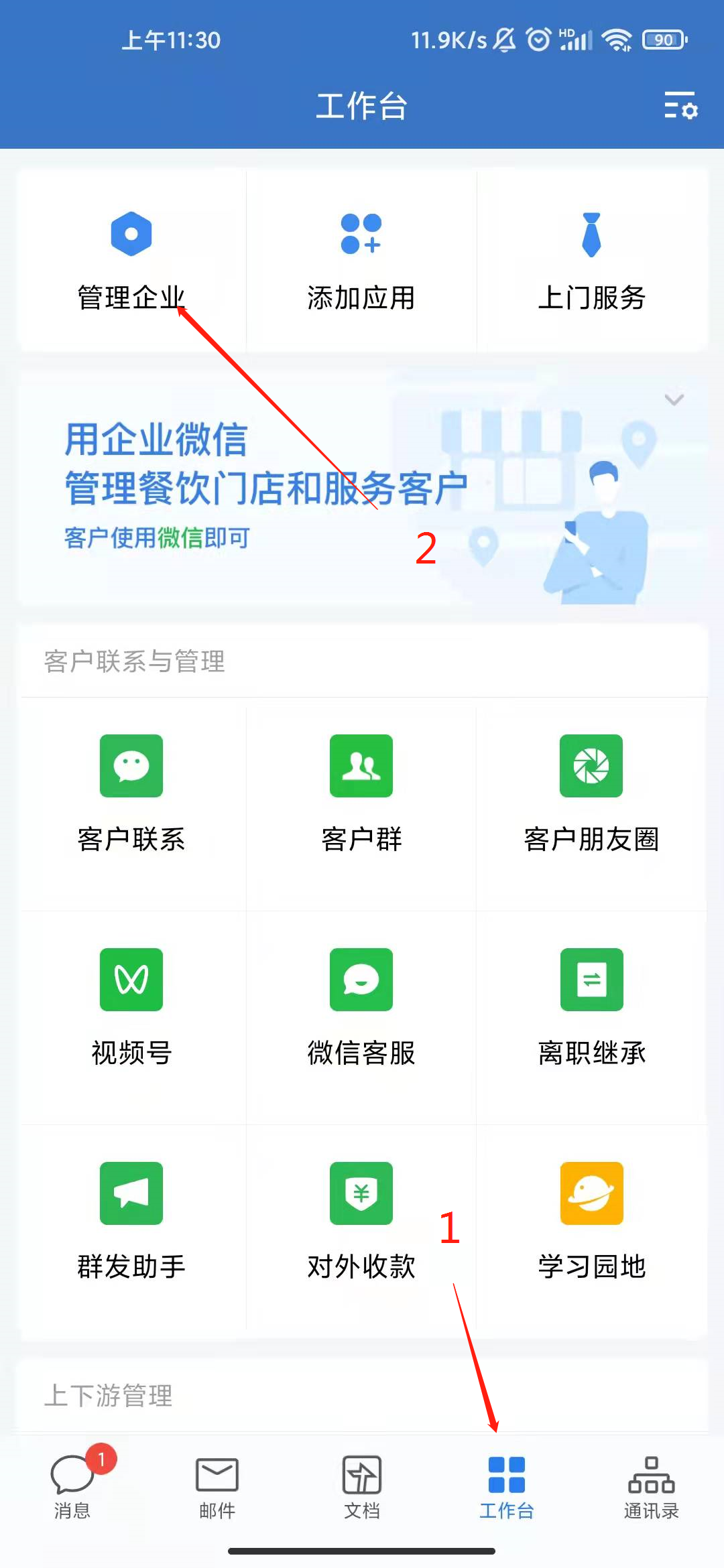Select the 工作台 tab

507,1486
